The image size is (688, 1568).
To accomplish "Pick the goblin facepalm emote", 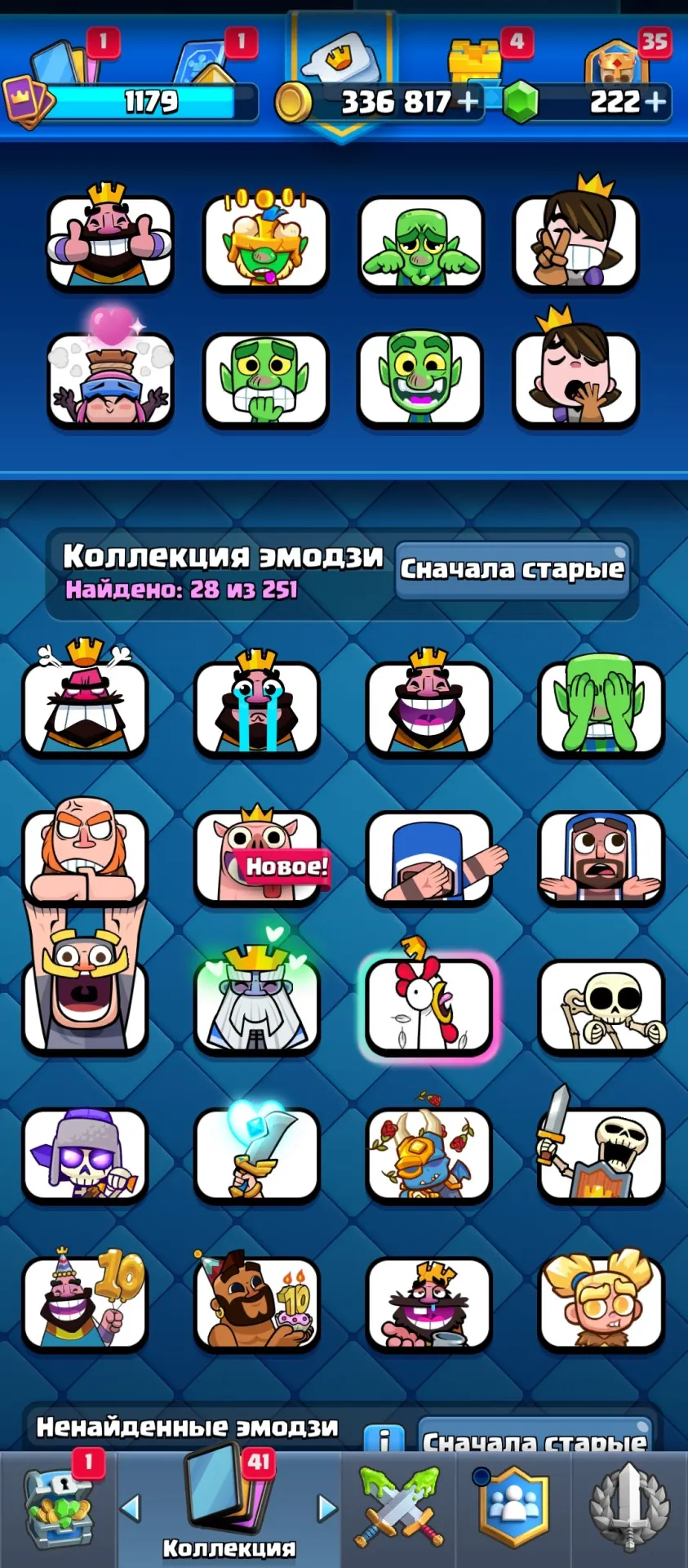I will tap(601, 706).
